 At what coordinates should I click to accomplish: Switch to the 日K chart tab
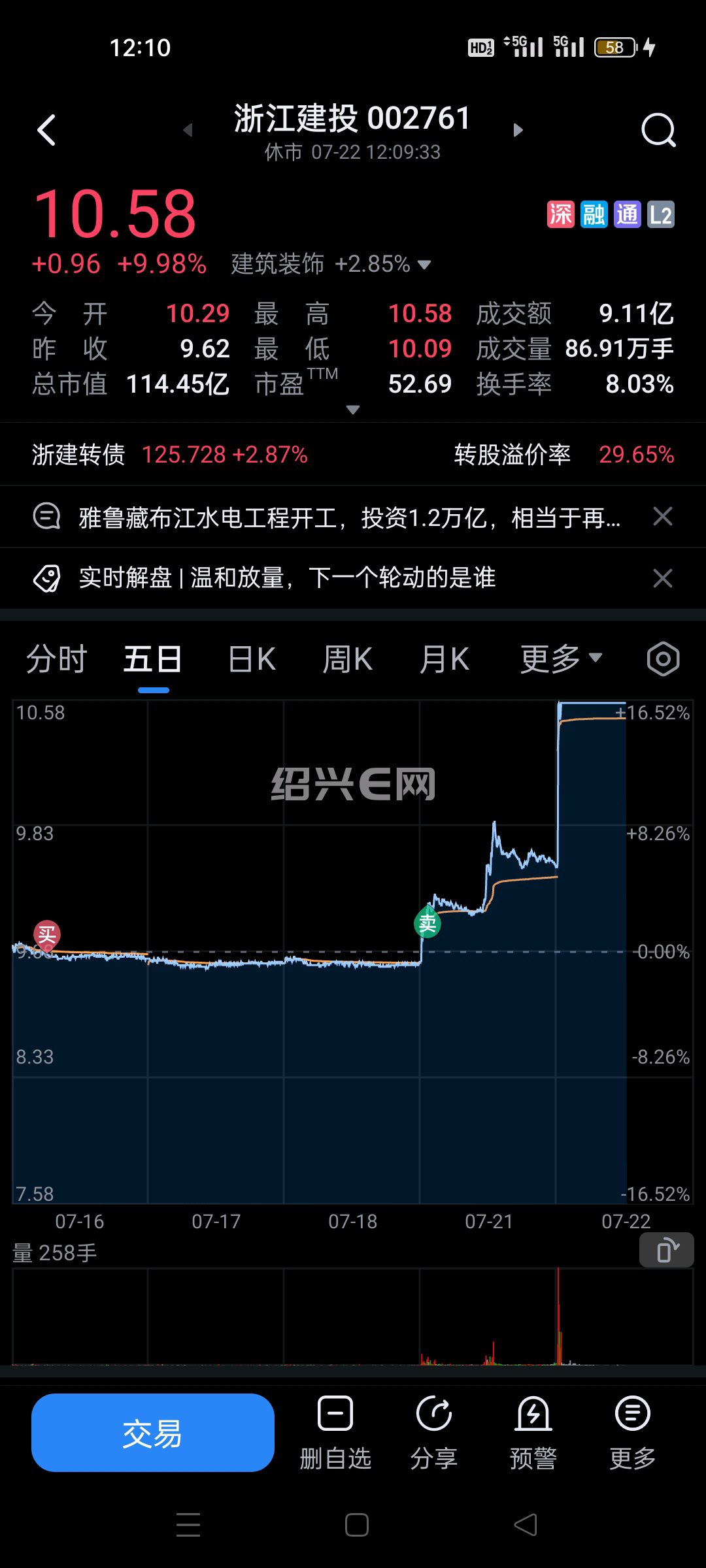252,659
